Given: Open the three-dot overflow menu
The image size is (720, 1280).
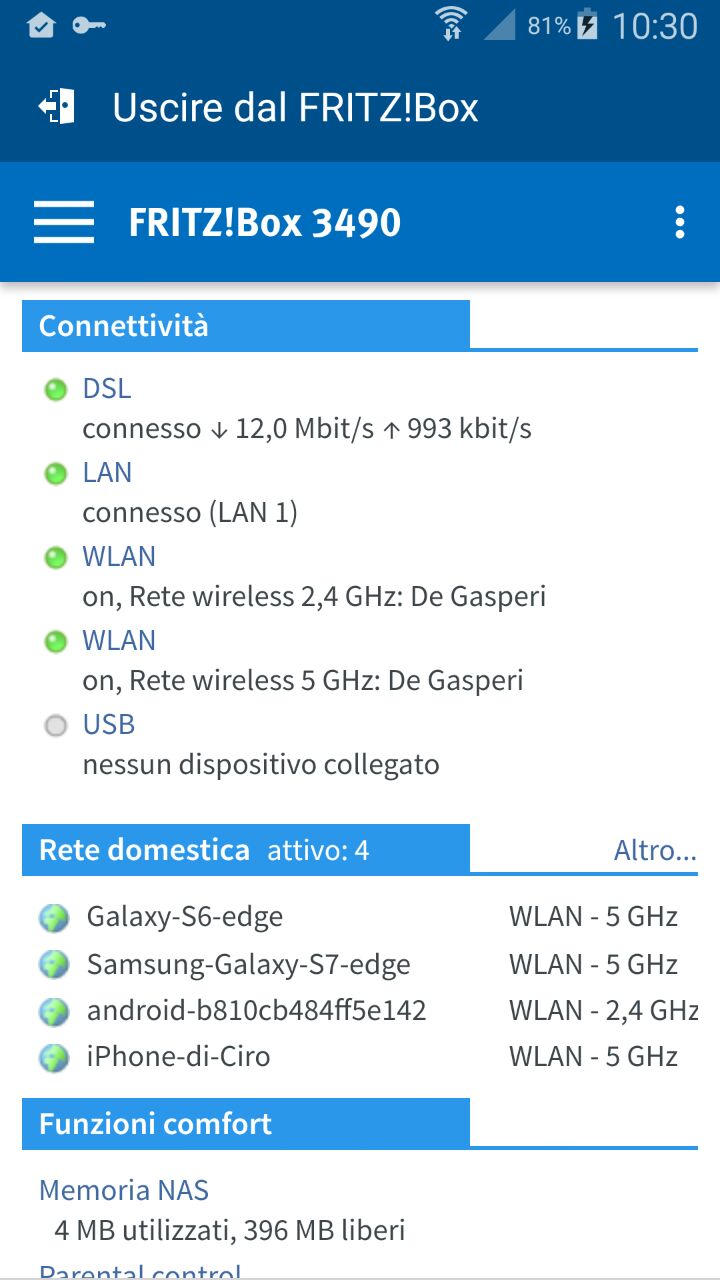Looking at the screenshot, I should [679, 222].
